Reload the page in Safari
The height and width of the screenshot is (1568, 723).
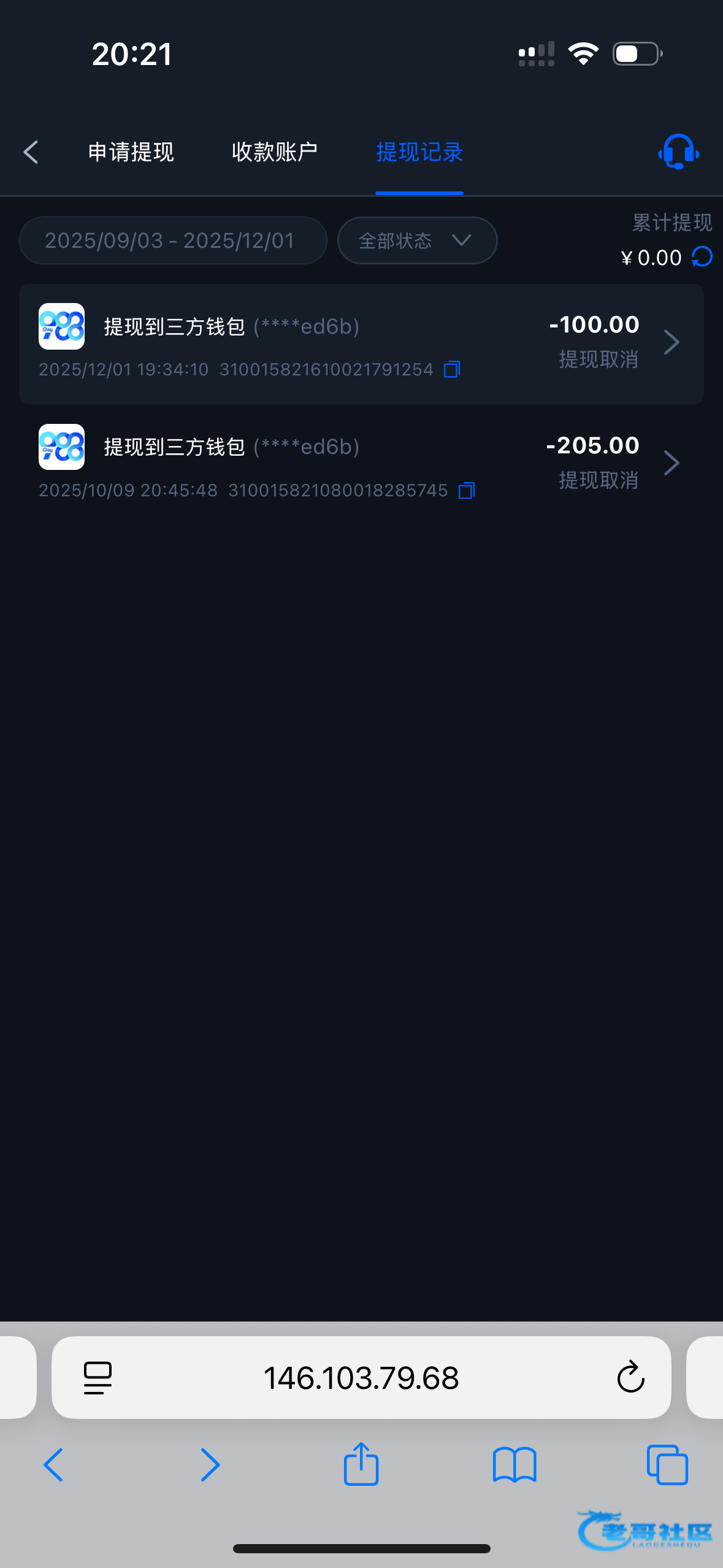point(630,1378)
